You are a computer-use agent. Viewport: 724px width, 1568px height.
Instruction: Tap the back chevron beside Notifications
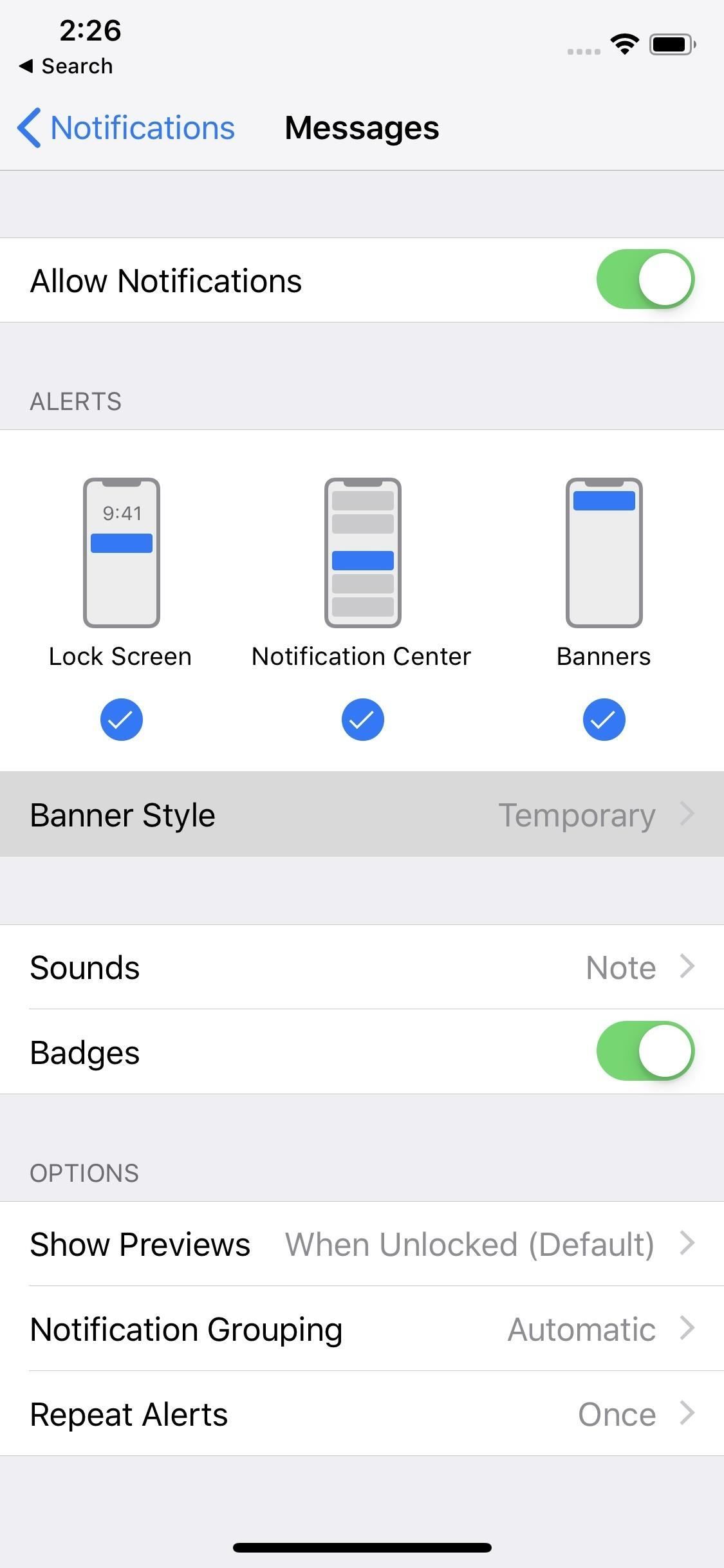point(28,127)
